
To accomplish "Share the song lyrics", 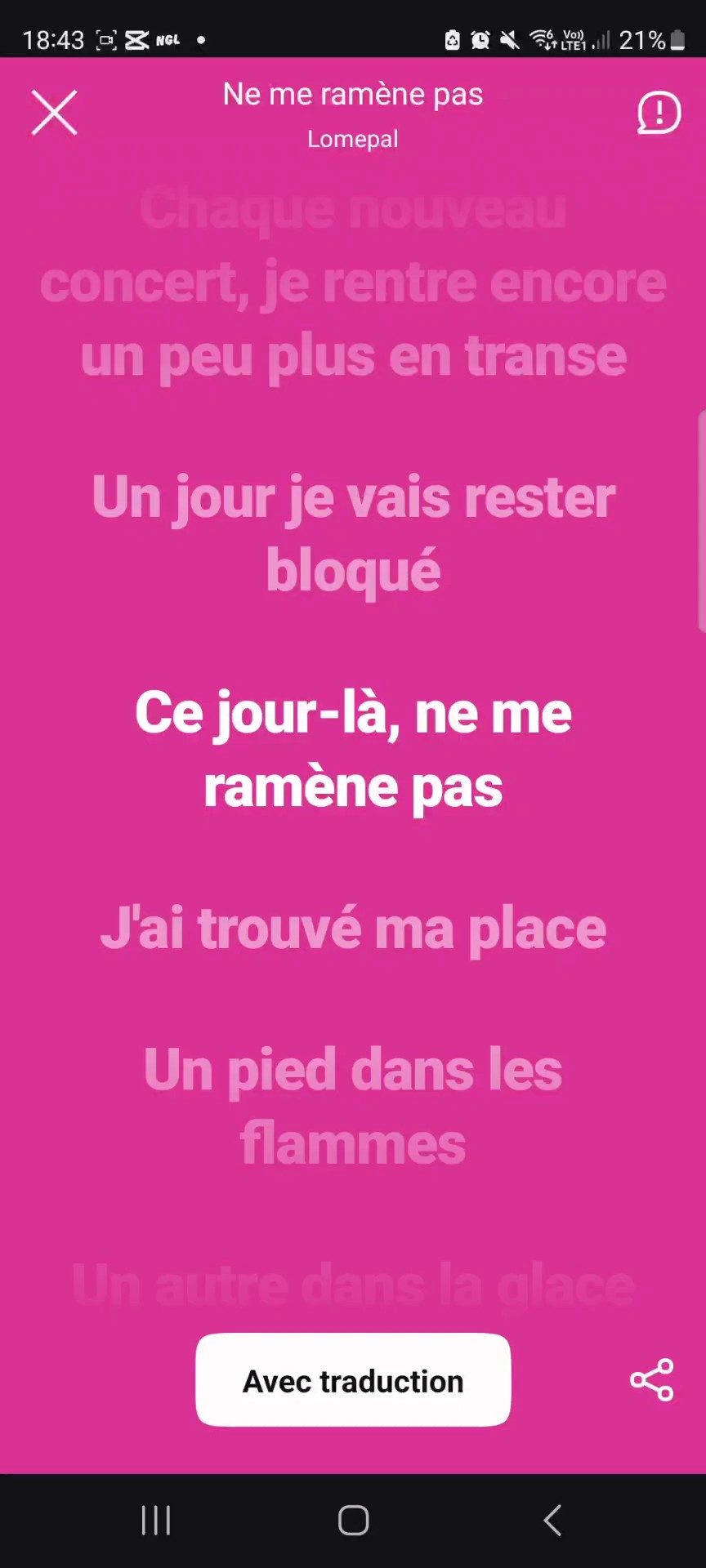I will click(x=651, y=1380).
